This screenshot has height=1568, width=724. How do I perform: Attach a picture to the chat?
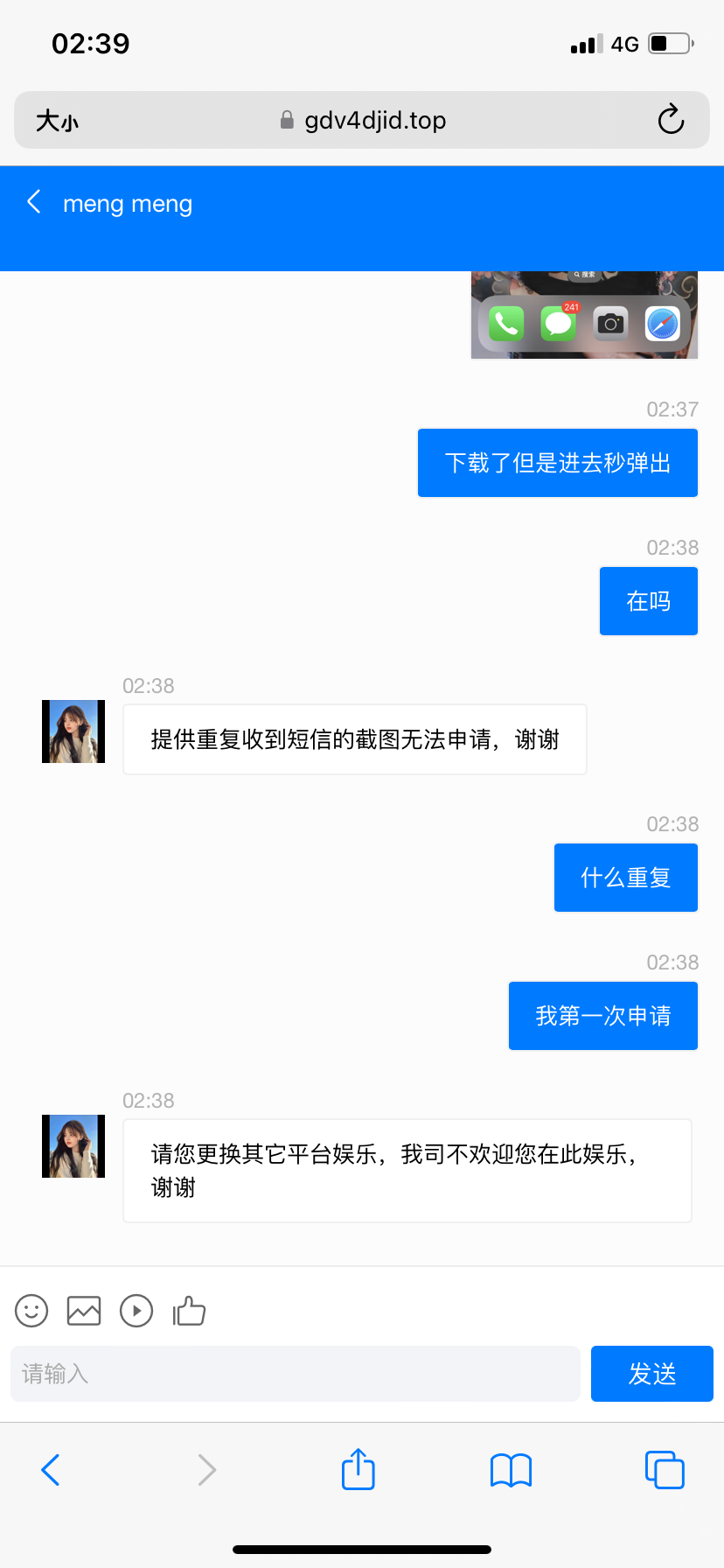click(x=84, y=1311)
